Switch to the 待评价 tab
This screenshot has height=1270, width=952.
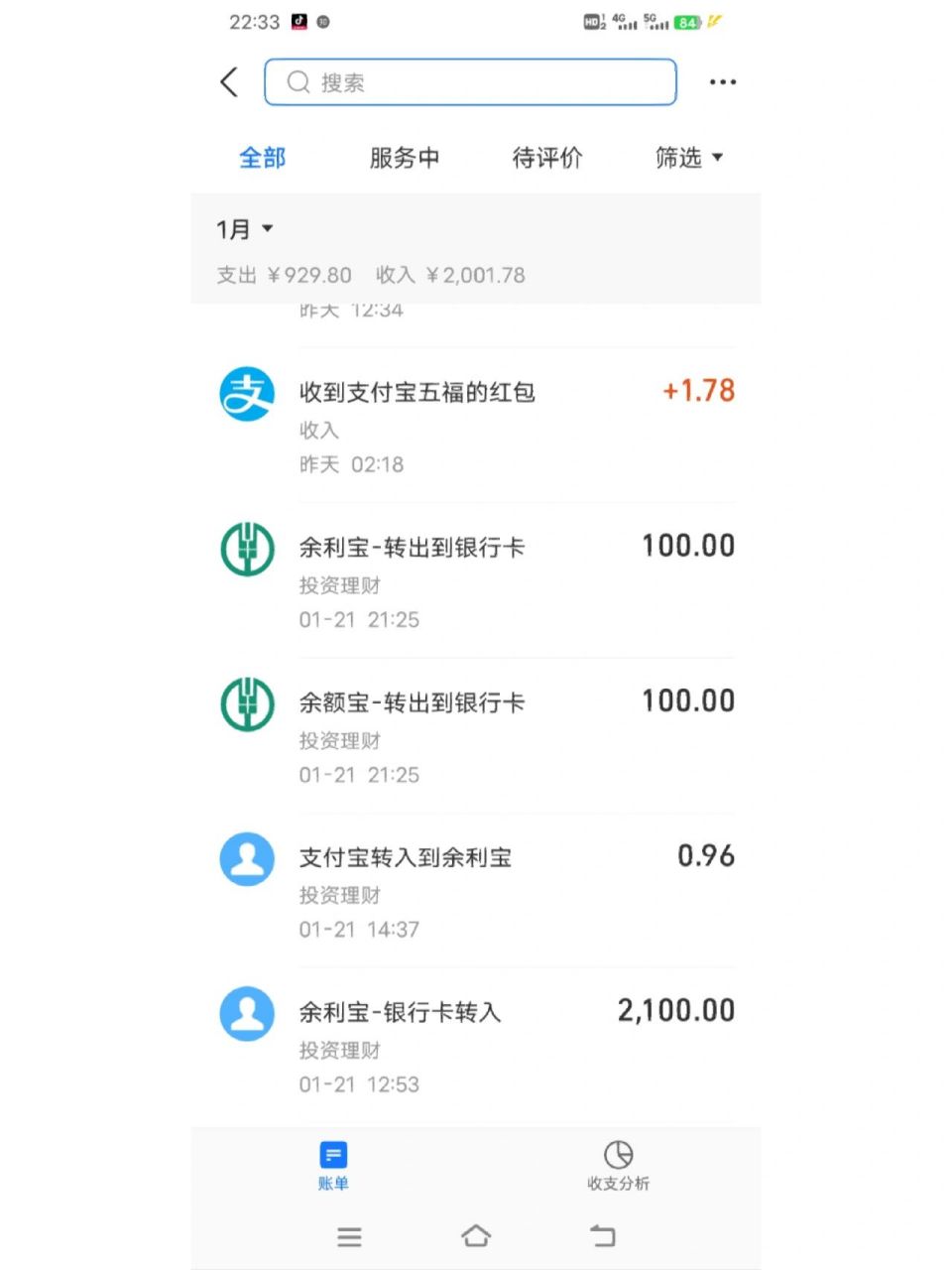click(546, 158)
